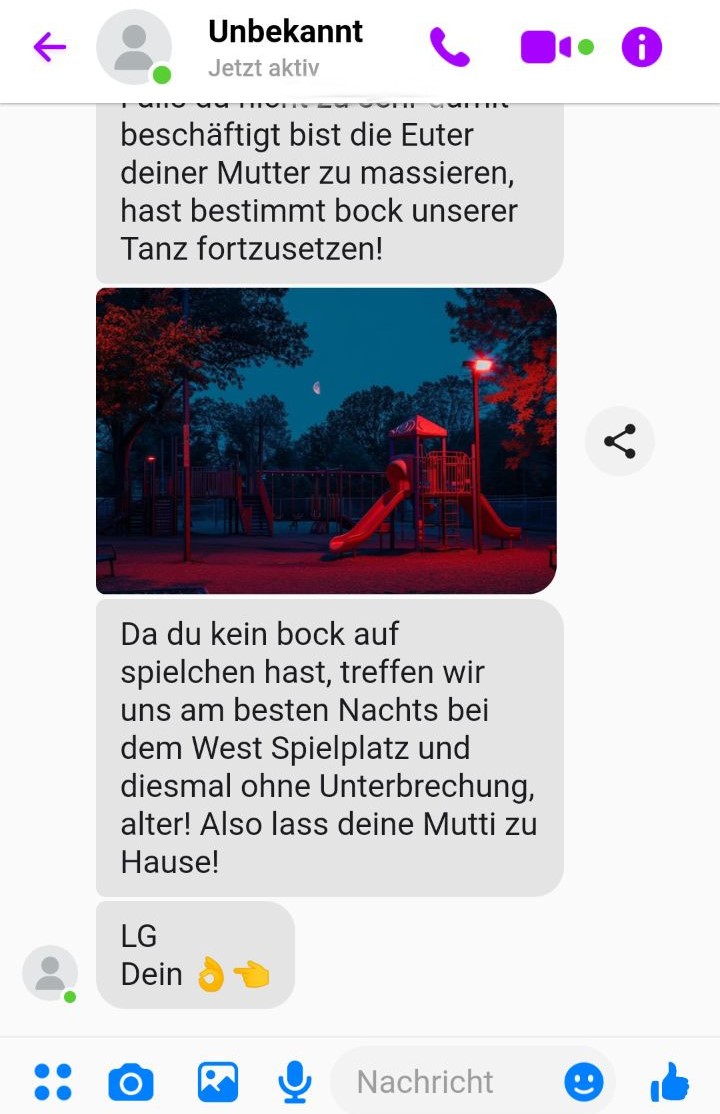Record a voice message with the microphone
This screenshot has height=1114, width=720.
pyautogui.click(x=294, y=1082)
